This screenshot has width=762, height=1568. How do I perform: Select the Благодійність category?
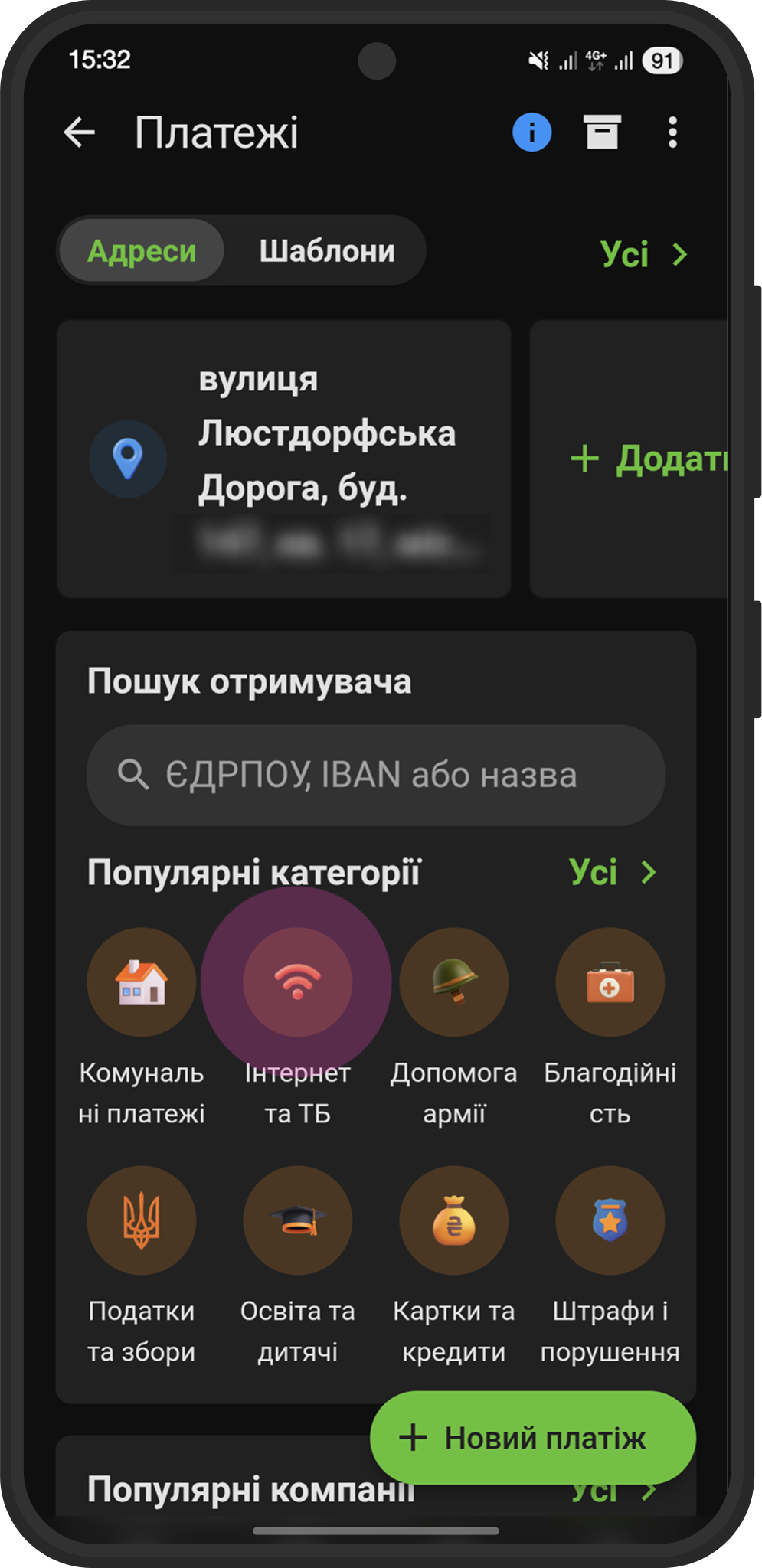coord(610,982)
